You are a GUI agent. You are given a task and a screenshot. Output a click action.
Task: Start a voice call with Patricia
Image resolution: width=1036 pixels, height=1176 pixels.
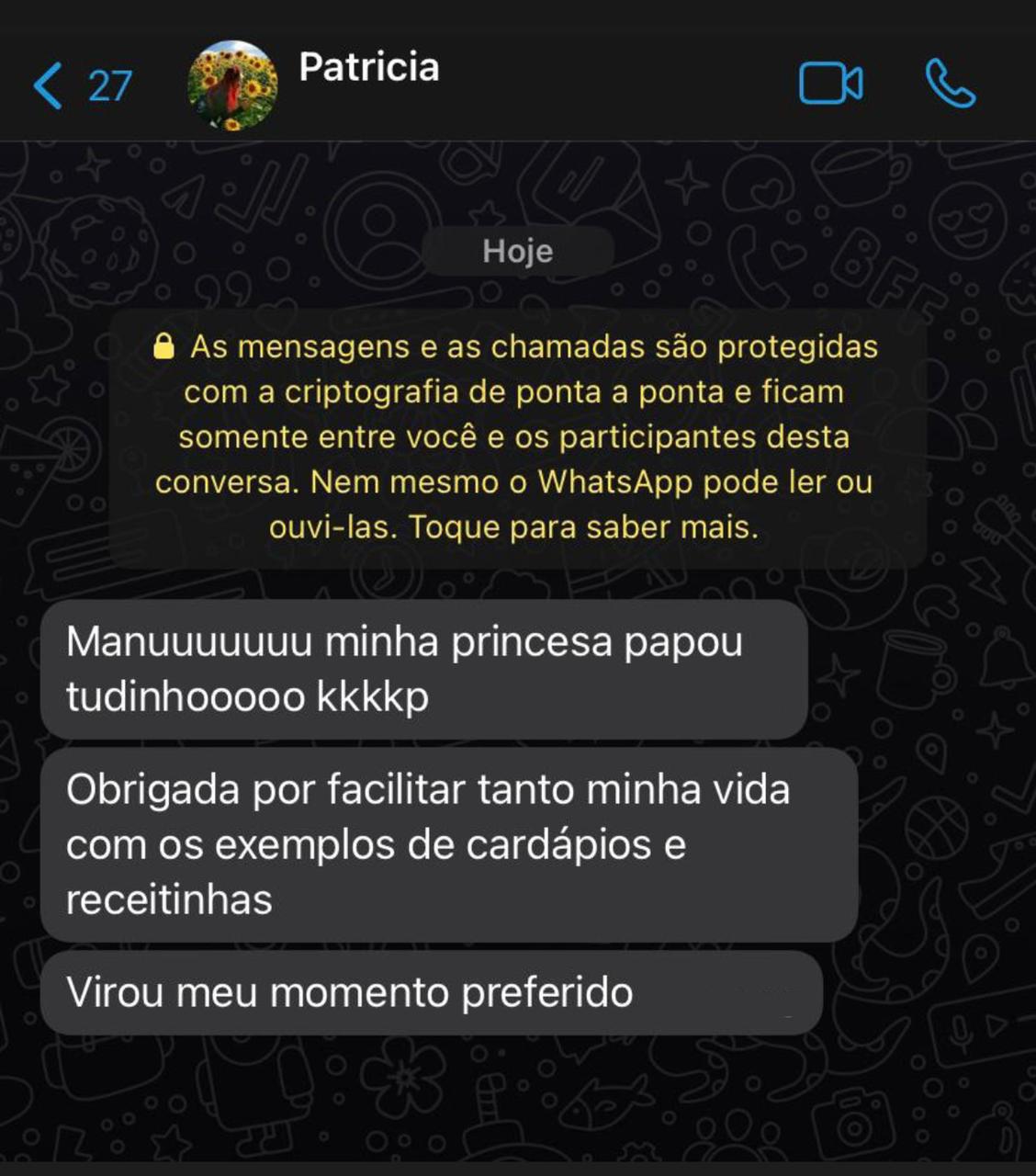point(950,85)
